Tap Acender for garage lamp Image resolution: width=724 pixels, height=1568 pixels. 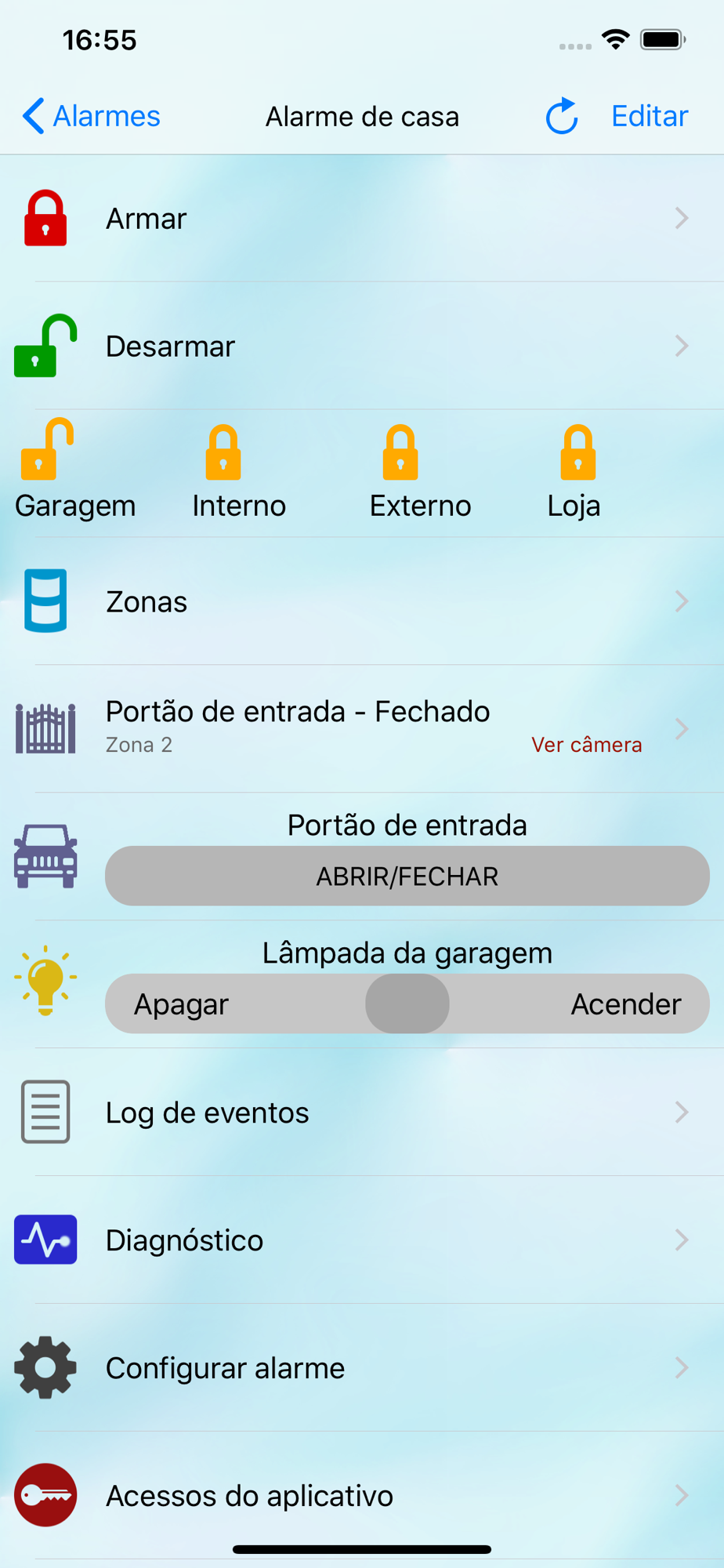[x=626, y=1004]
